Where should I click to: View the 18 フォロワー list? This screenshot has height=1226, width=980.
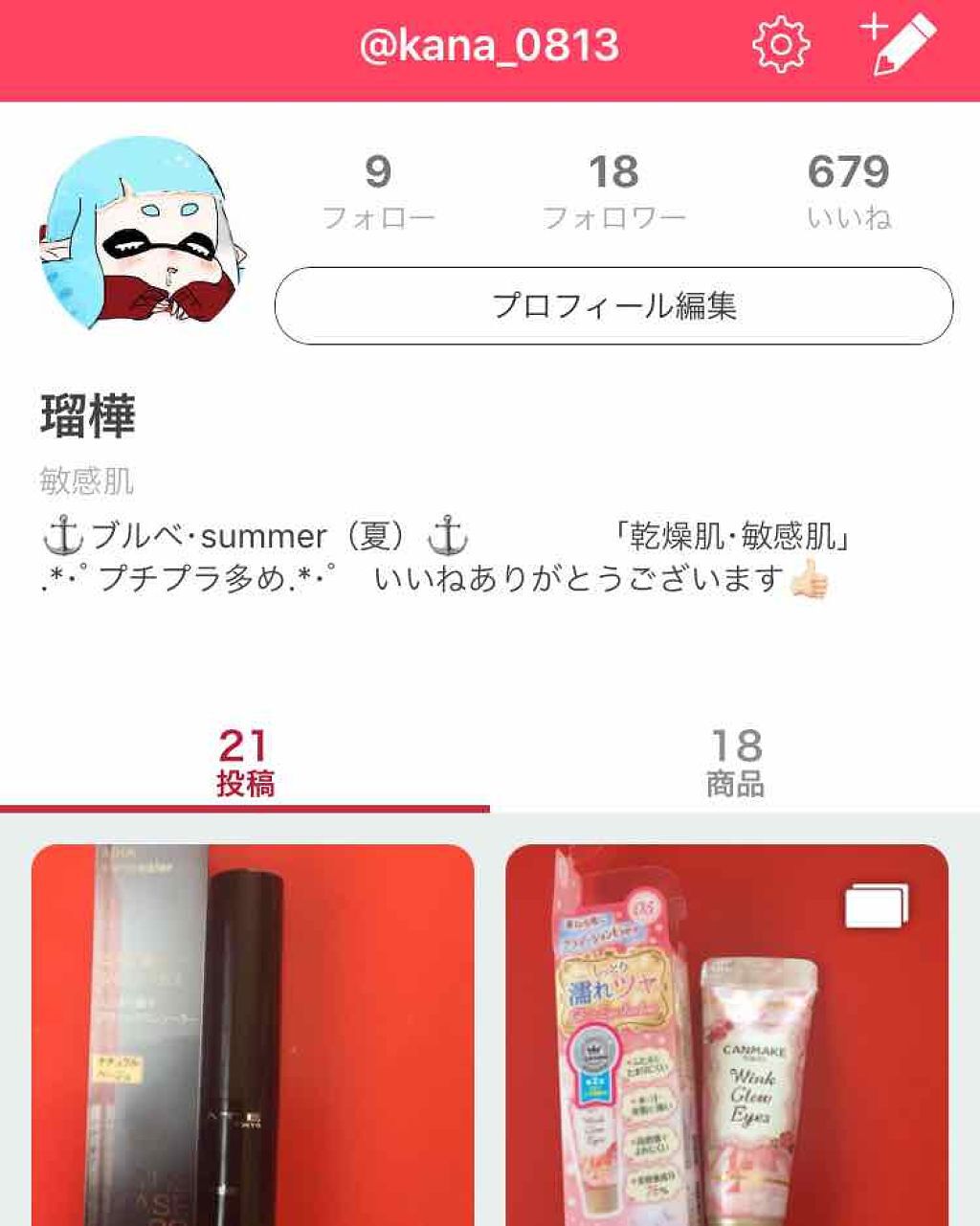click(613, 190)
